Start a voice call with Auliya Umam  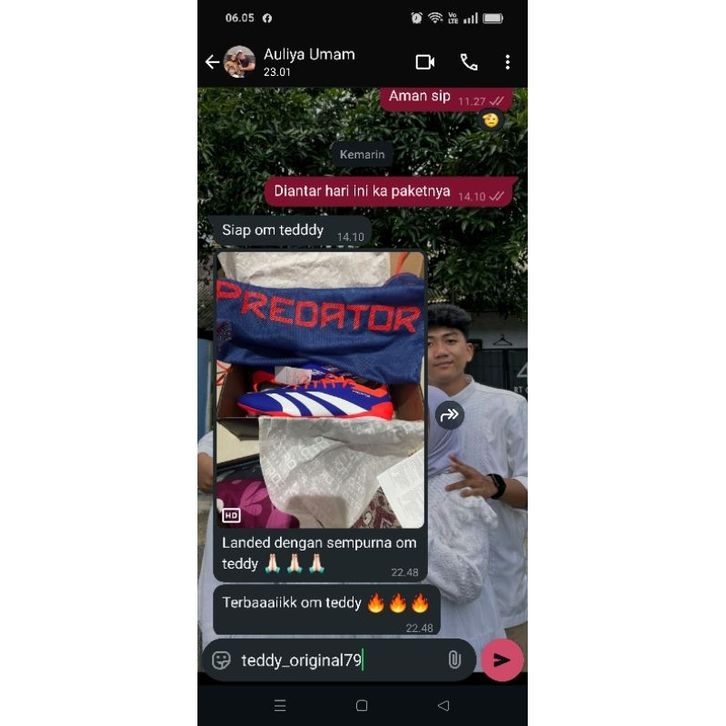coord(468,62)
